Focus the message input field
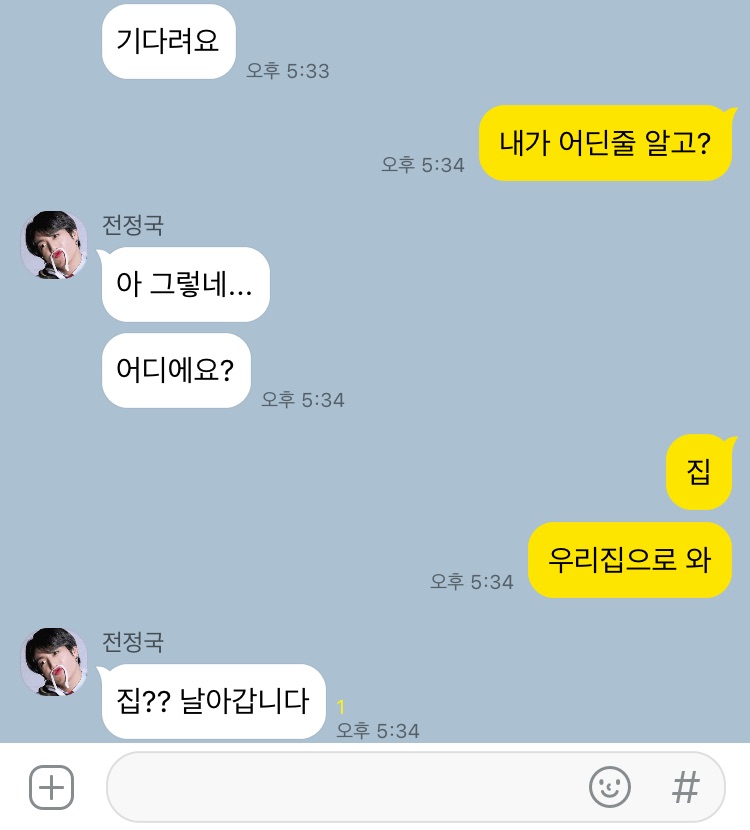 340,787
